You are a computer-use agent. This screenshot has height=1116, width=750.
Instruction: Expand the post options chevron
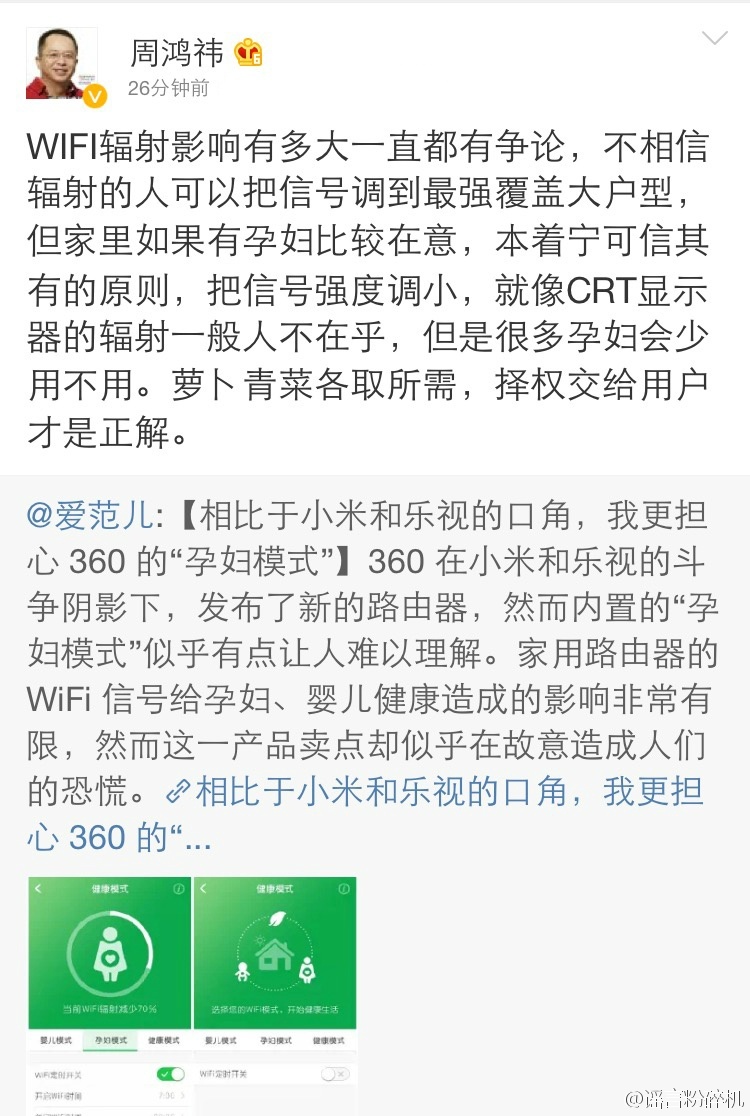click(x=715, y=39)
